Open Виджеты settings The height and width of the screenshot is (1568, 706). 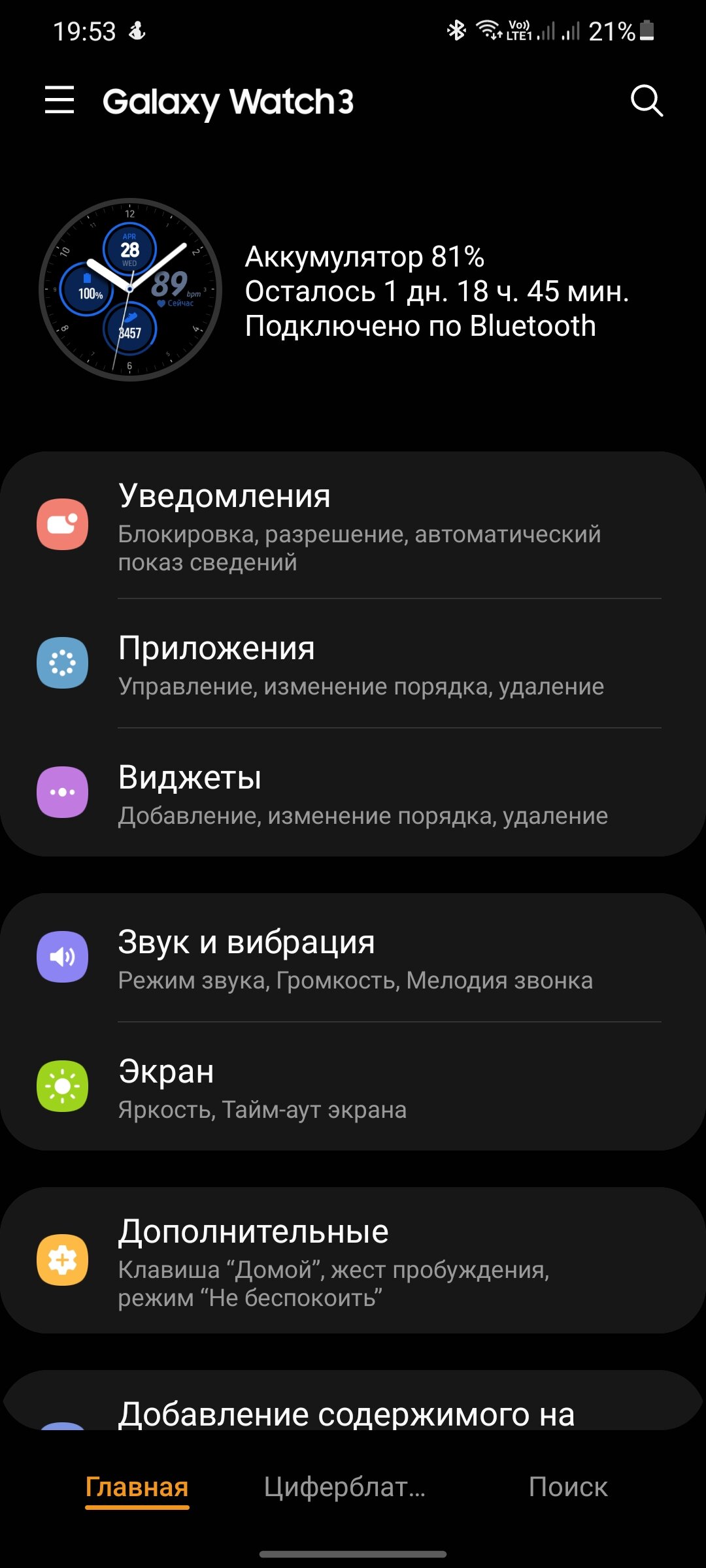click(353, 792)
